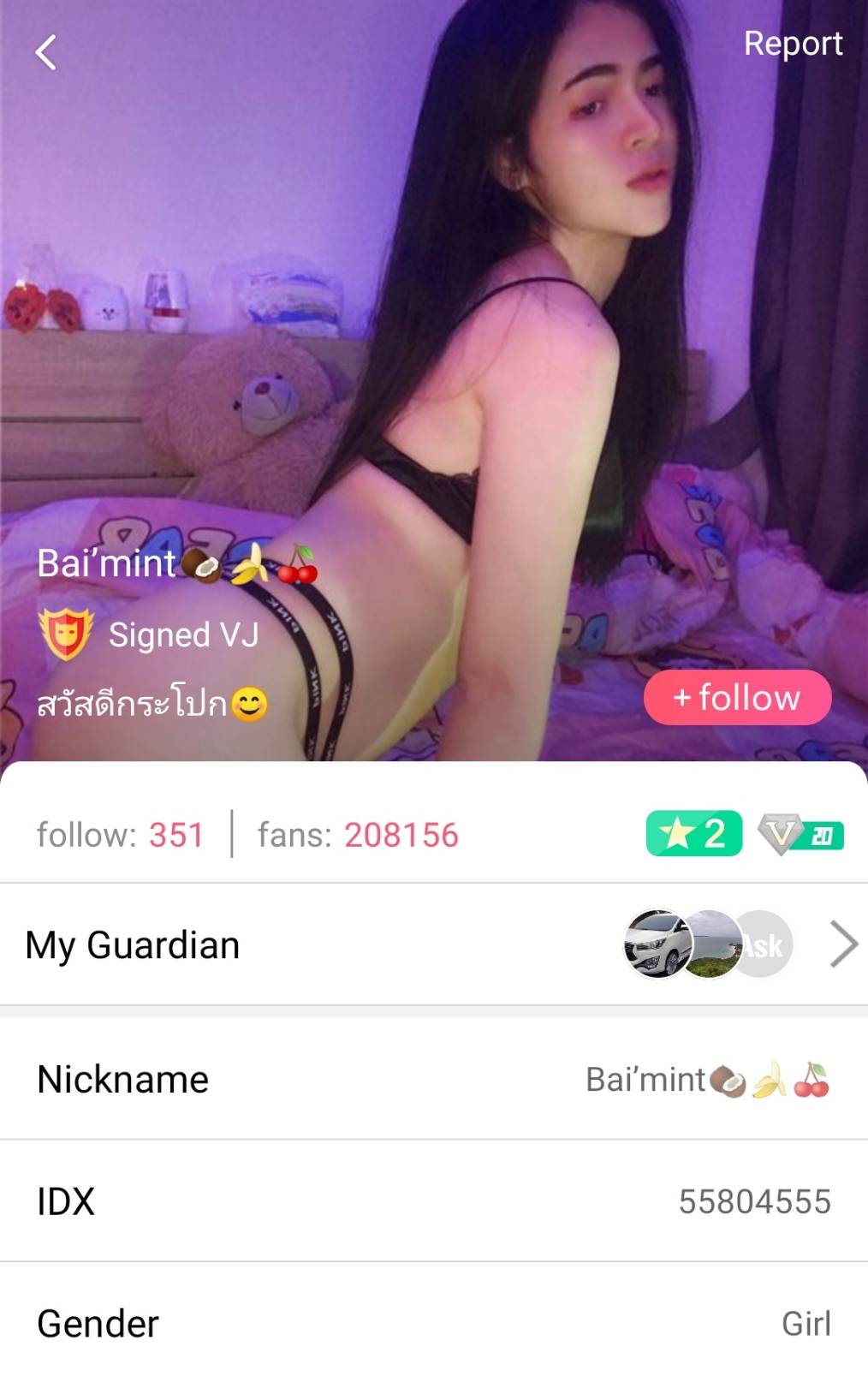The height and width of the screenshot is (1382, 868).
Task: View the following count 351
Action: pos(121,835)
